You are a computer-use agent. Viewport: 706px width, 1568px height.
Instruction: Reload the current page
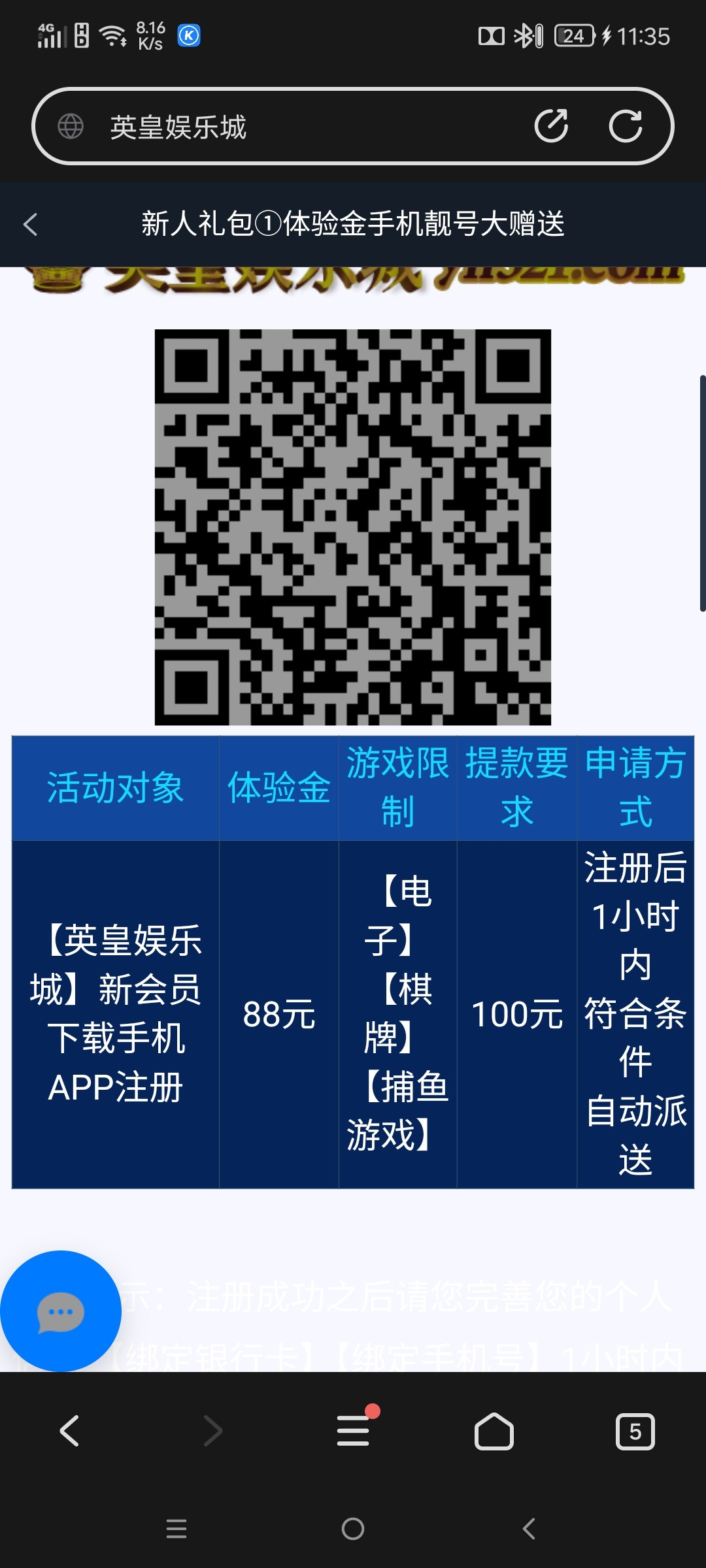626,126
